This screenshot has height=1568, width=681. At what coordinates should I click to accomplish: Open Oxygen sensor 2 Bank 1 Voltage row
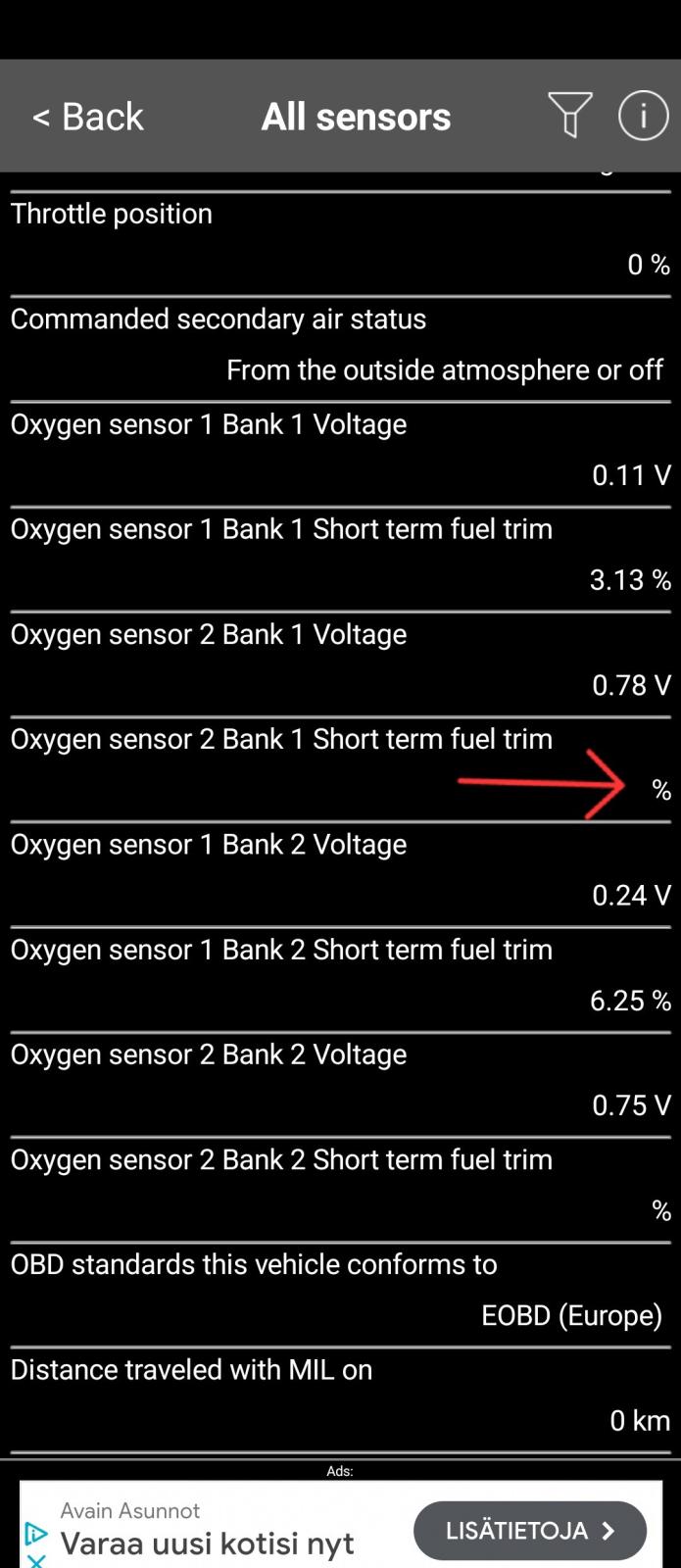(340, 660)
